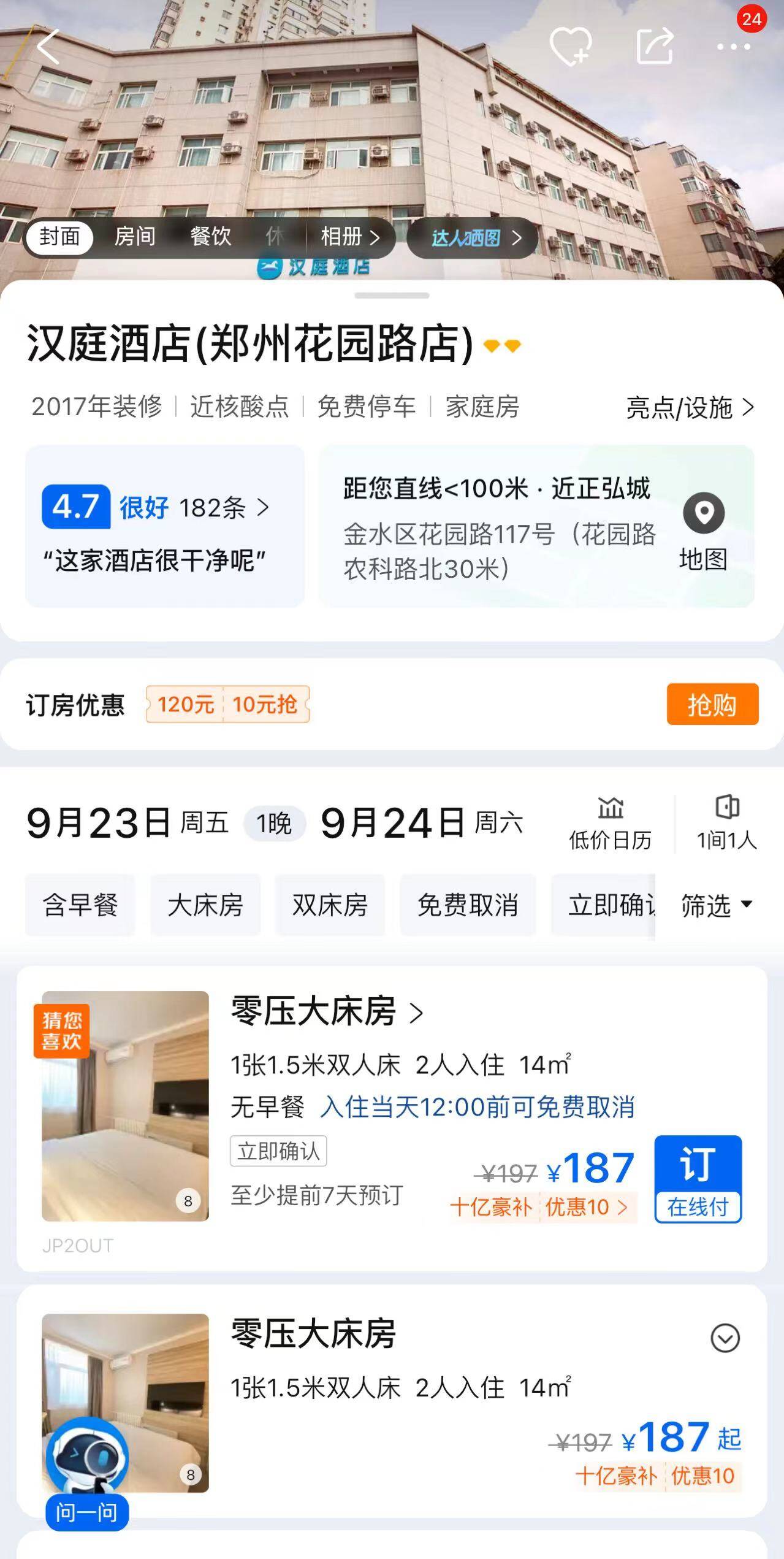Screen dimensions: 784x1559
Task: Open 亮点/设施 facilities details
Action: (690, 407)
